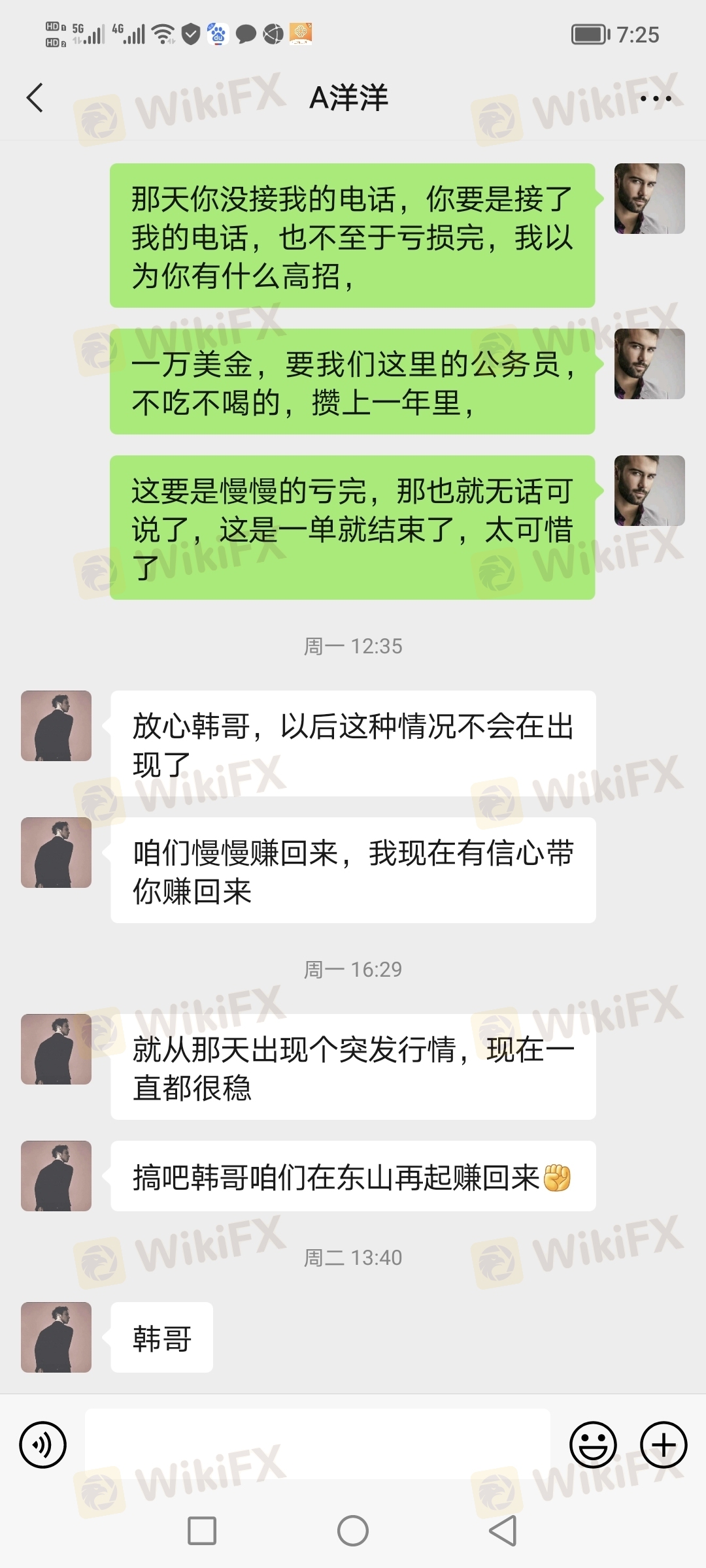Focus the message text field
The height and width of the screenshot is (1568, 706).
click(x=318, y=1444)
